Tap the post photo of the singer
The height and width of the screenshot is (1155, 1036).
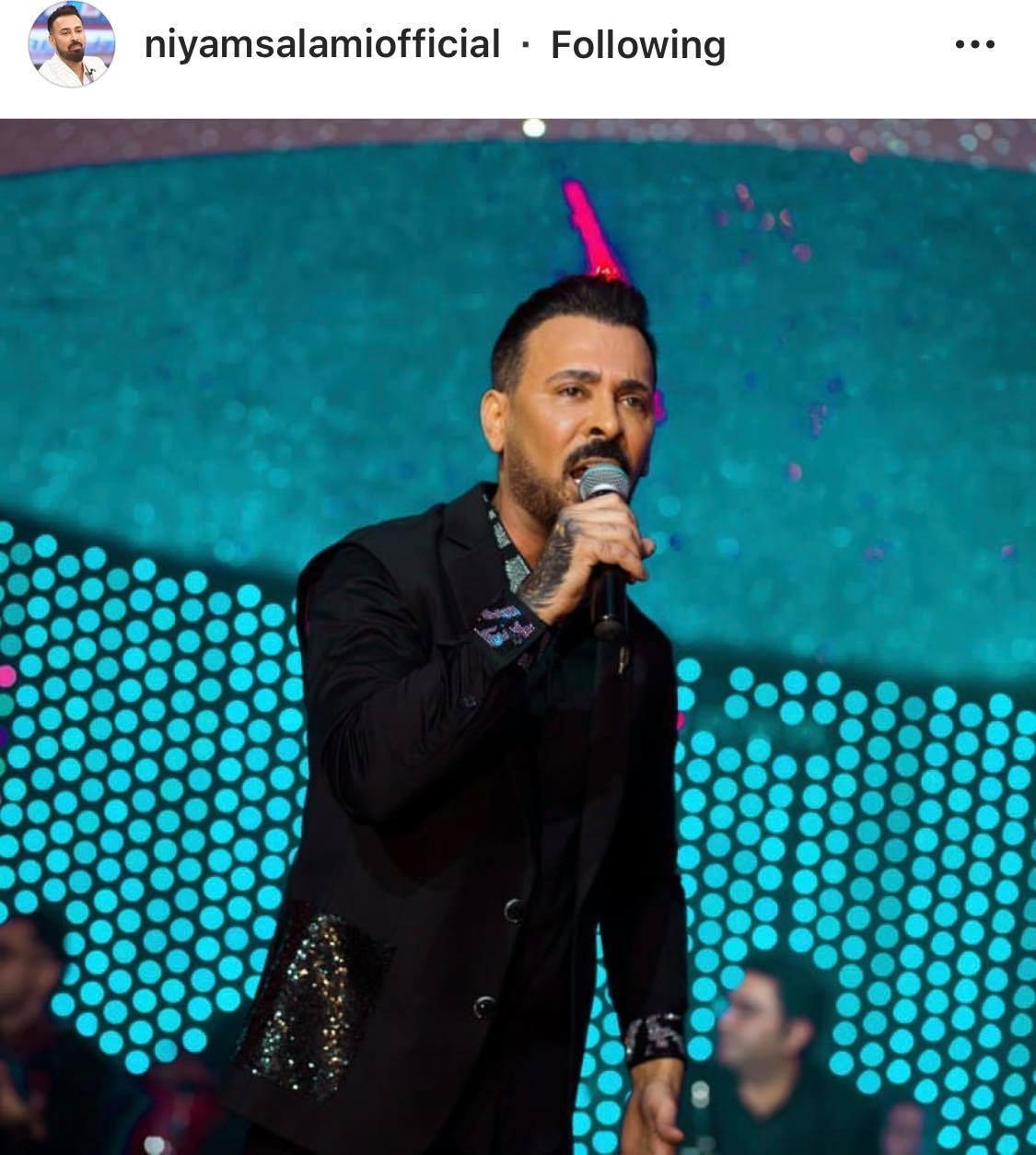[x=518, y=636]
